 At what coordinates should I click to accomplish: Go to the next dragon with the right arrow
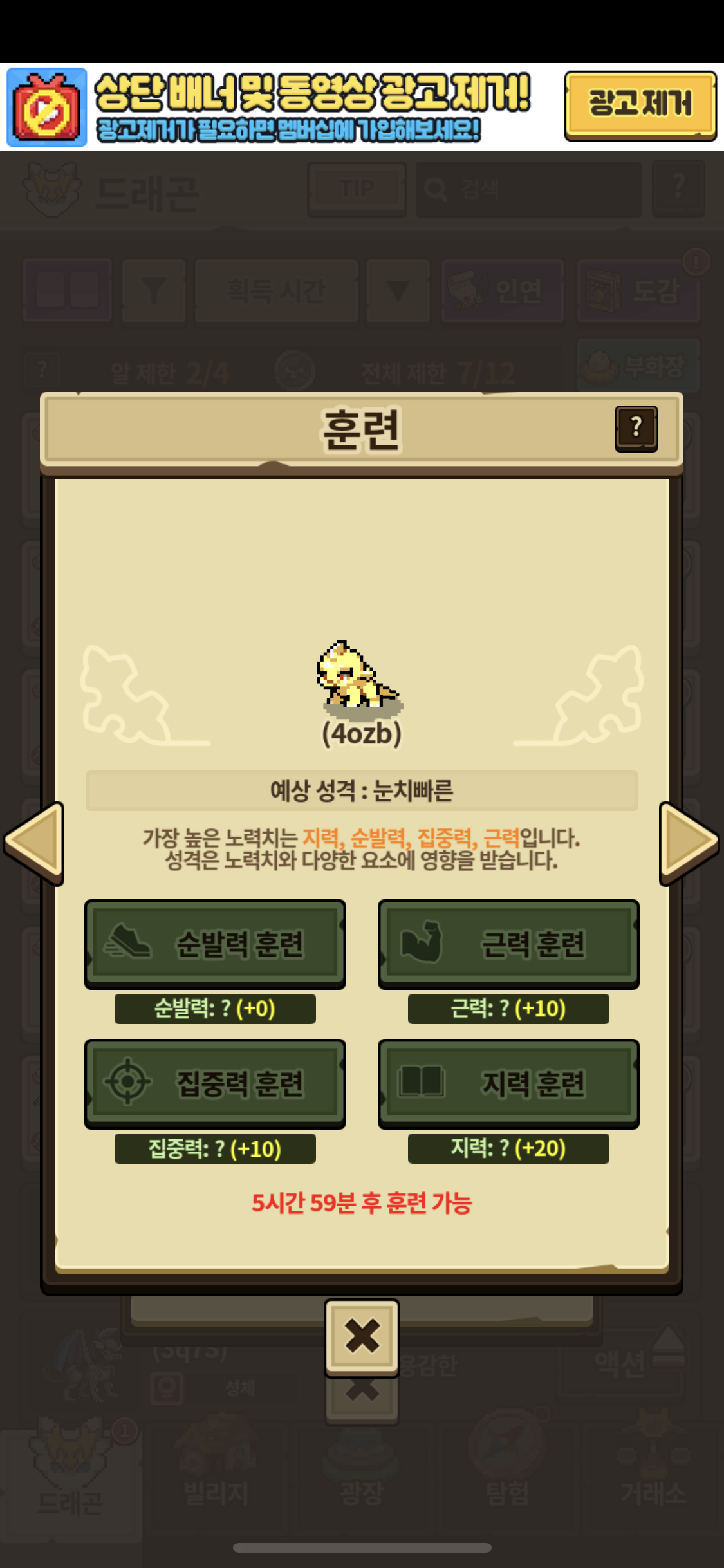coord(689,842)
